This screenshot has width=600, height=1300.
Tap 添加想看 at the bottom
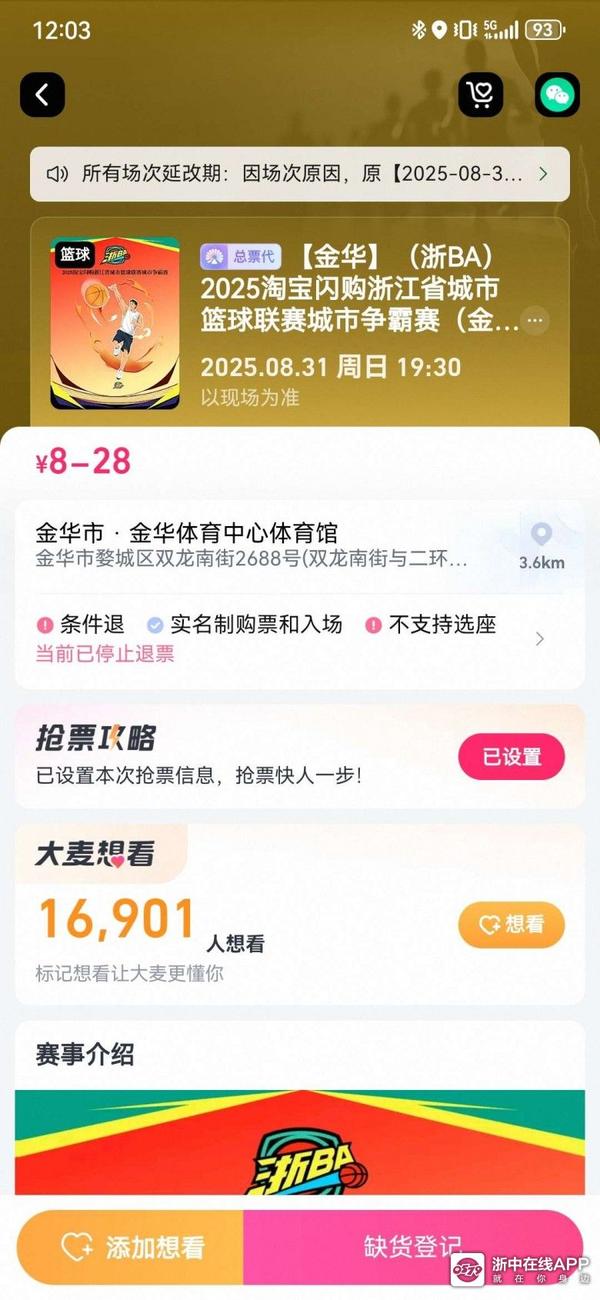click(x=133, y=1247)
